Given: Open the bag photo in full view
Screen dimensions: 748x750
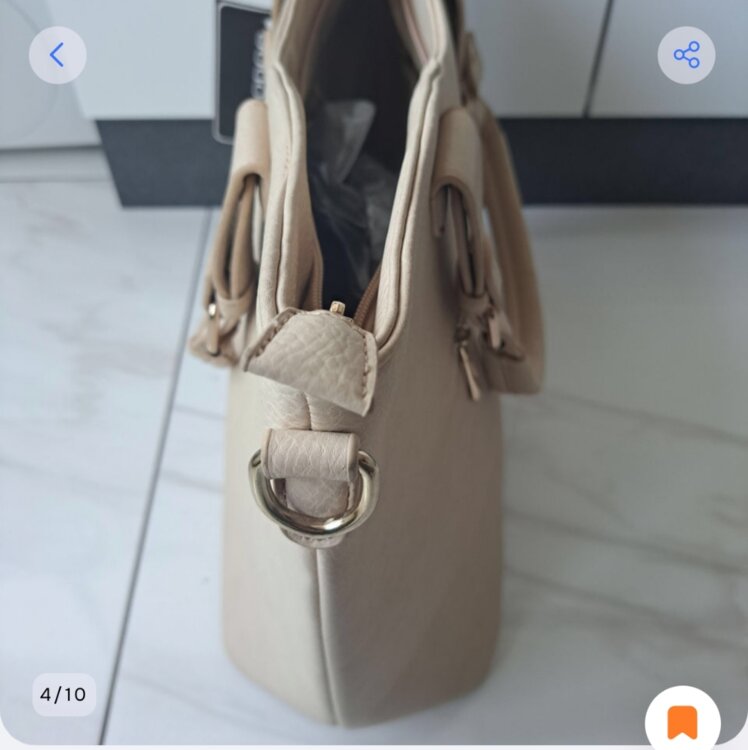Looking at the screenshot, I should point(374,400).
